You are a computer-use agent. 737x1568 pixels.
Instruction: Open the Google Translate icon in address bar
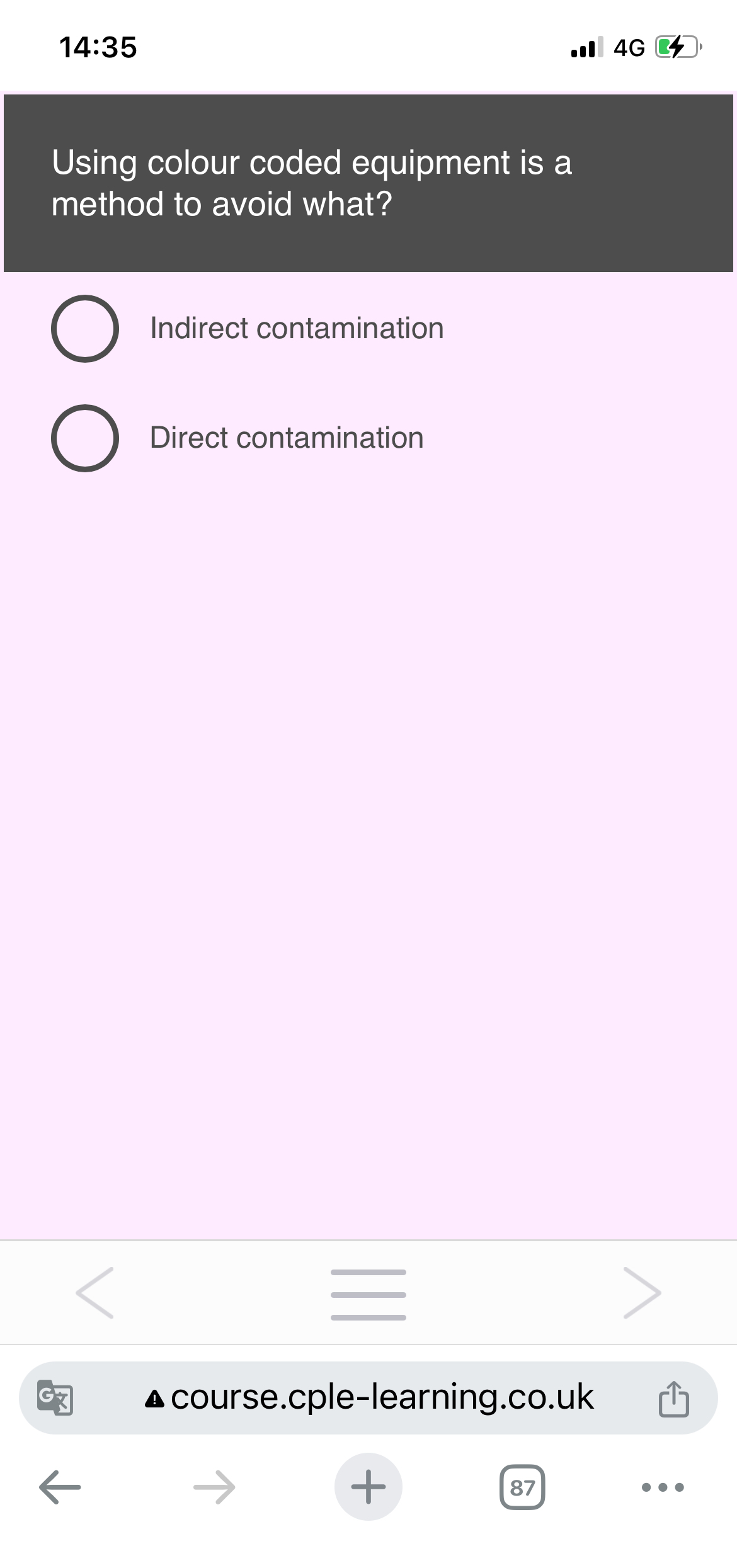(x=54, y=1398)
